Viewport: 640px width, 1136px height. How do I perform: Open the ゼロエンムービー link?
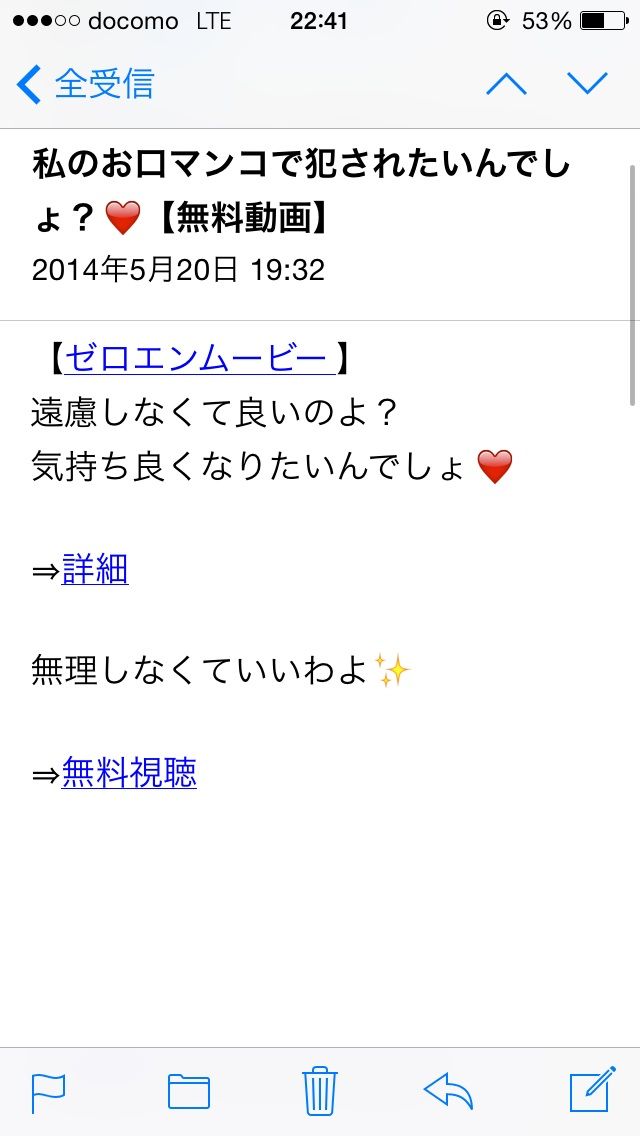tap(195, 358)
